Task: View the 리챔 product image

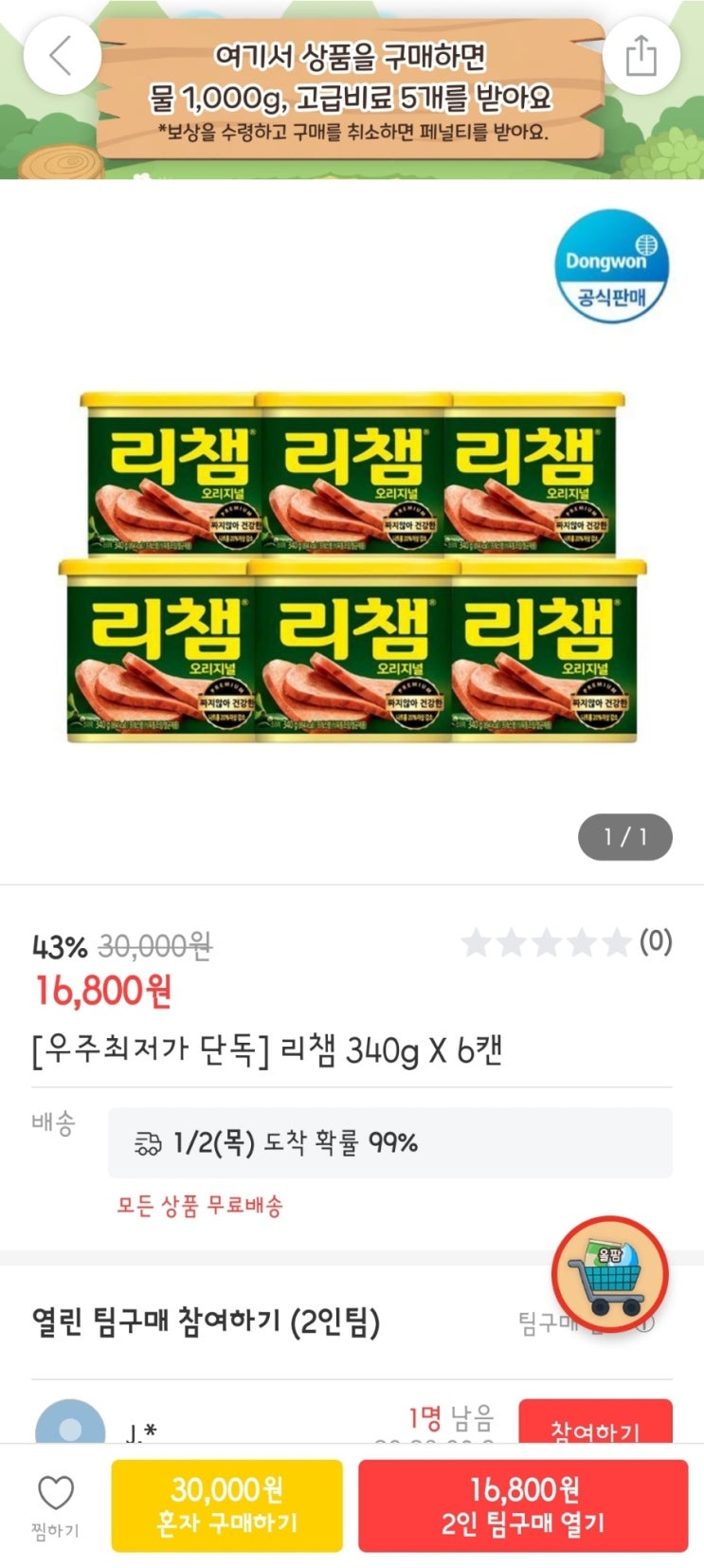Action: point(352,567)
